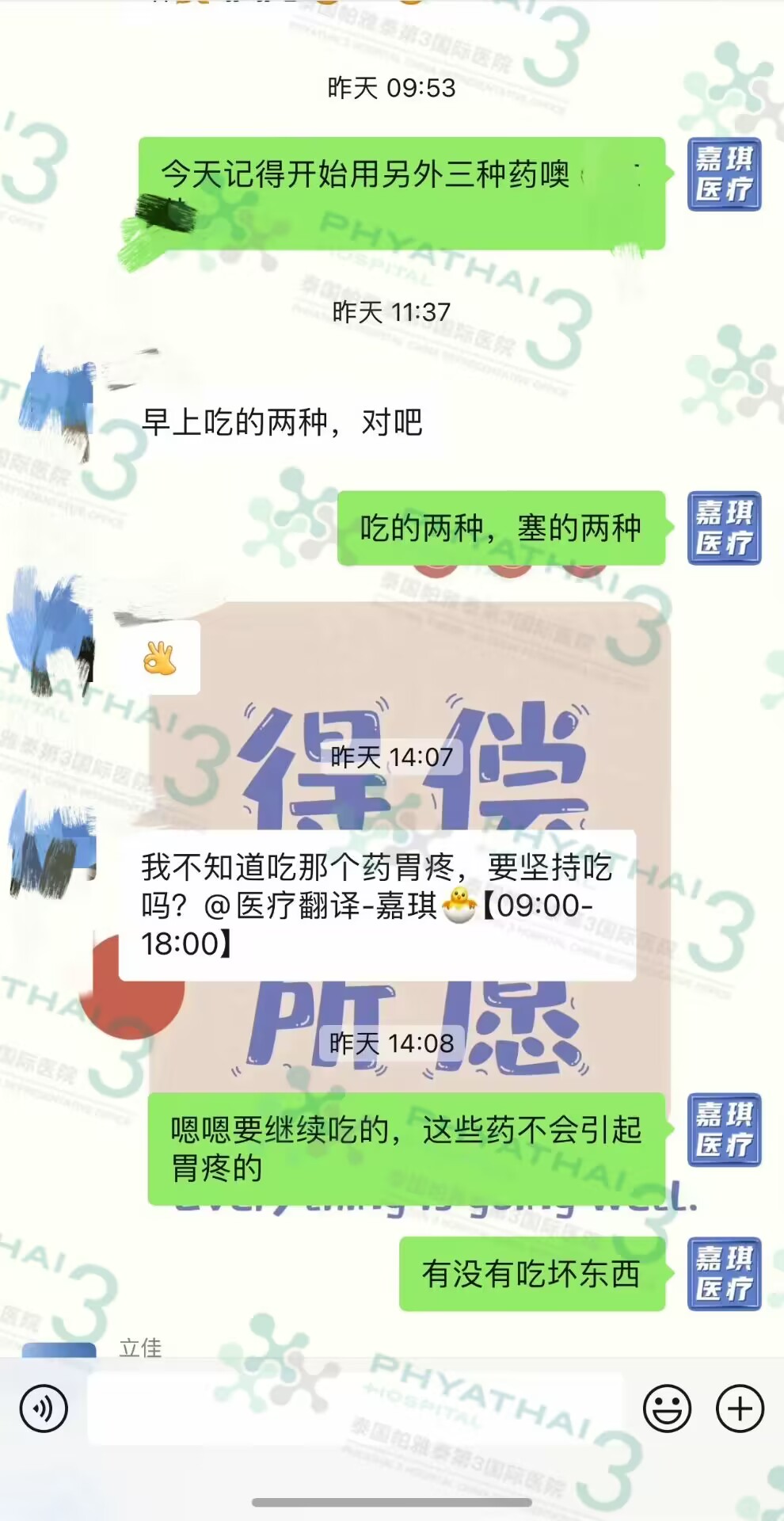Open sender avatar beside 有没有吃坏东西
The height and width of the screenshot is (1521, 784).
click(x=724, y=1274)
